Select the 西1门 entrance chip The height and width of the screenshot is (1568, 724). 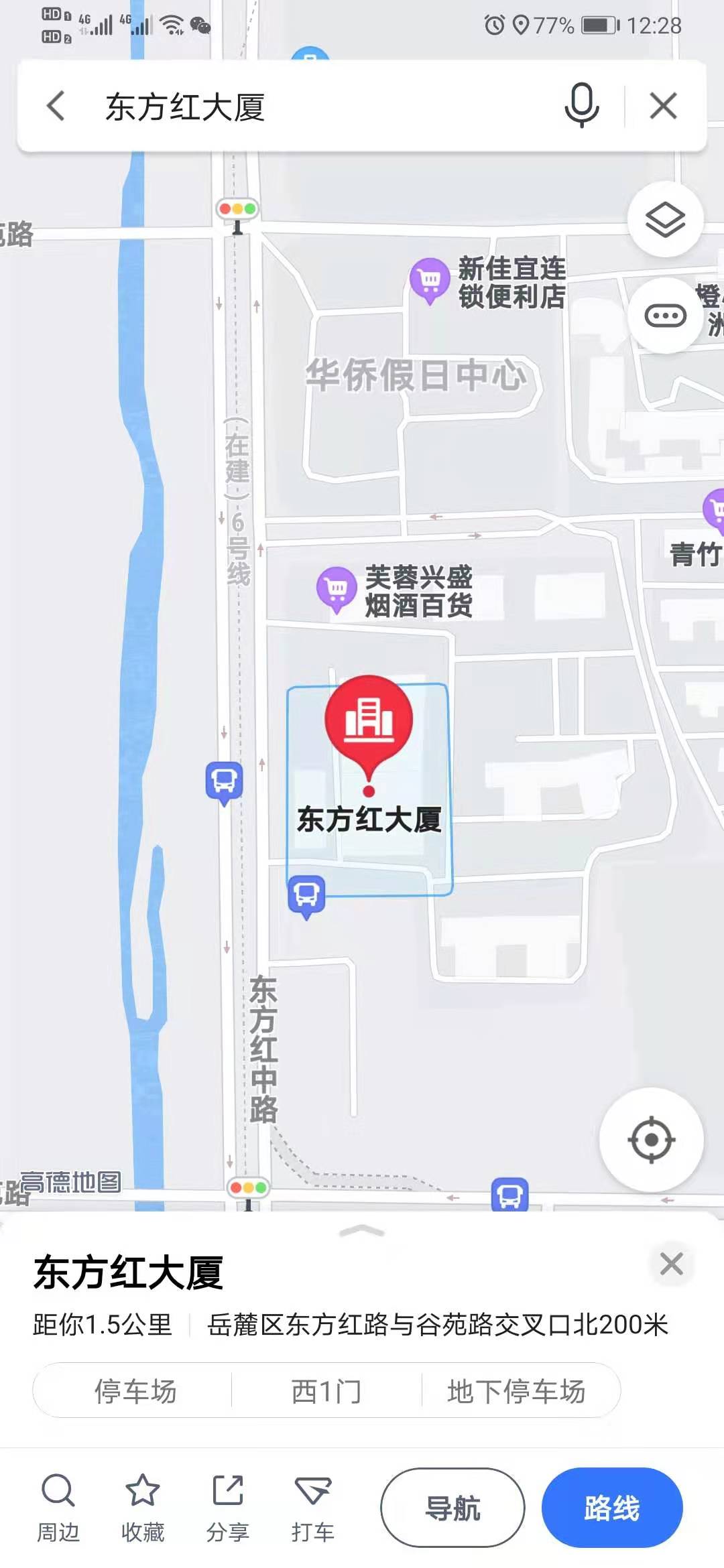tap(326, 1391)
